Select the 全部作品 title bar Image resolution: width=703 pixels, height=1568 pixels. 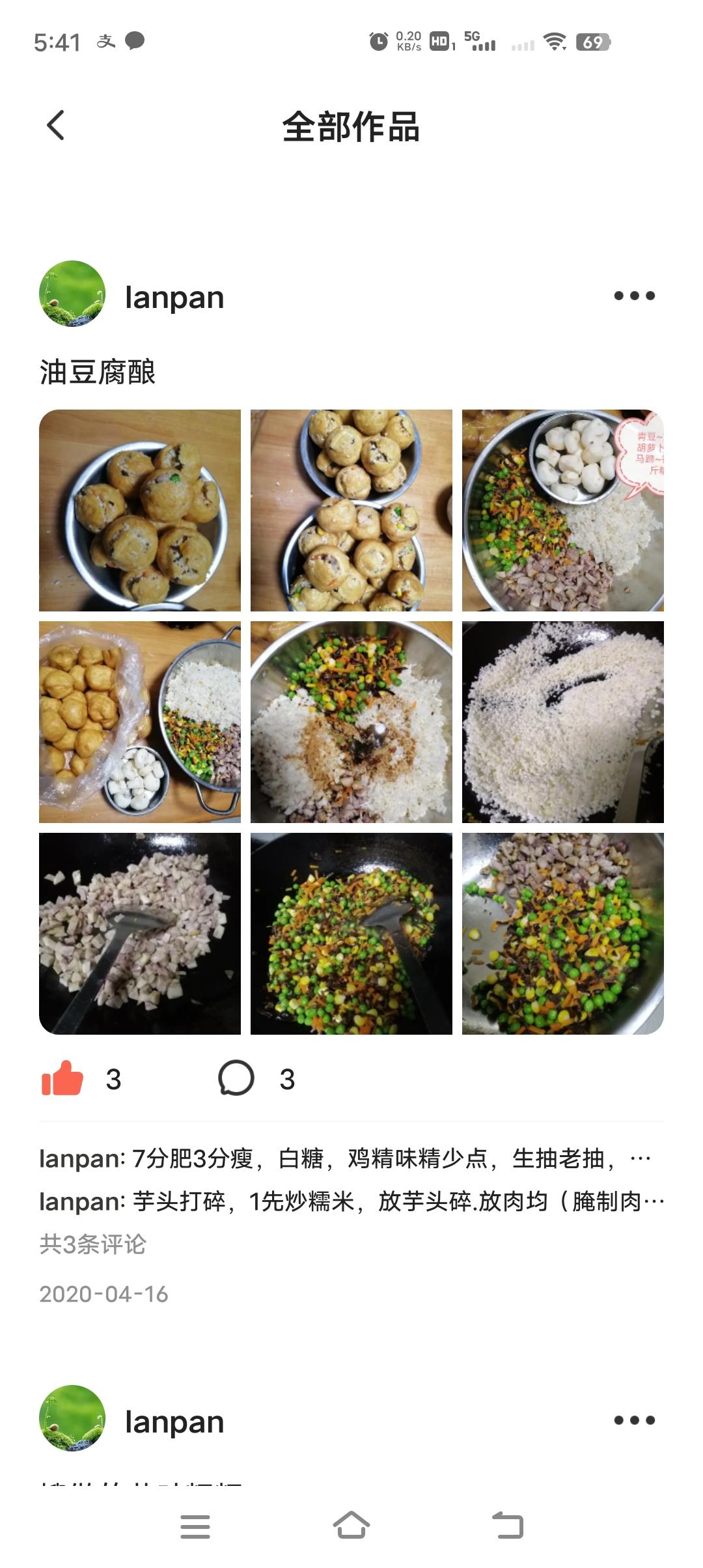click(x=351, y=128)
